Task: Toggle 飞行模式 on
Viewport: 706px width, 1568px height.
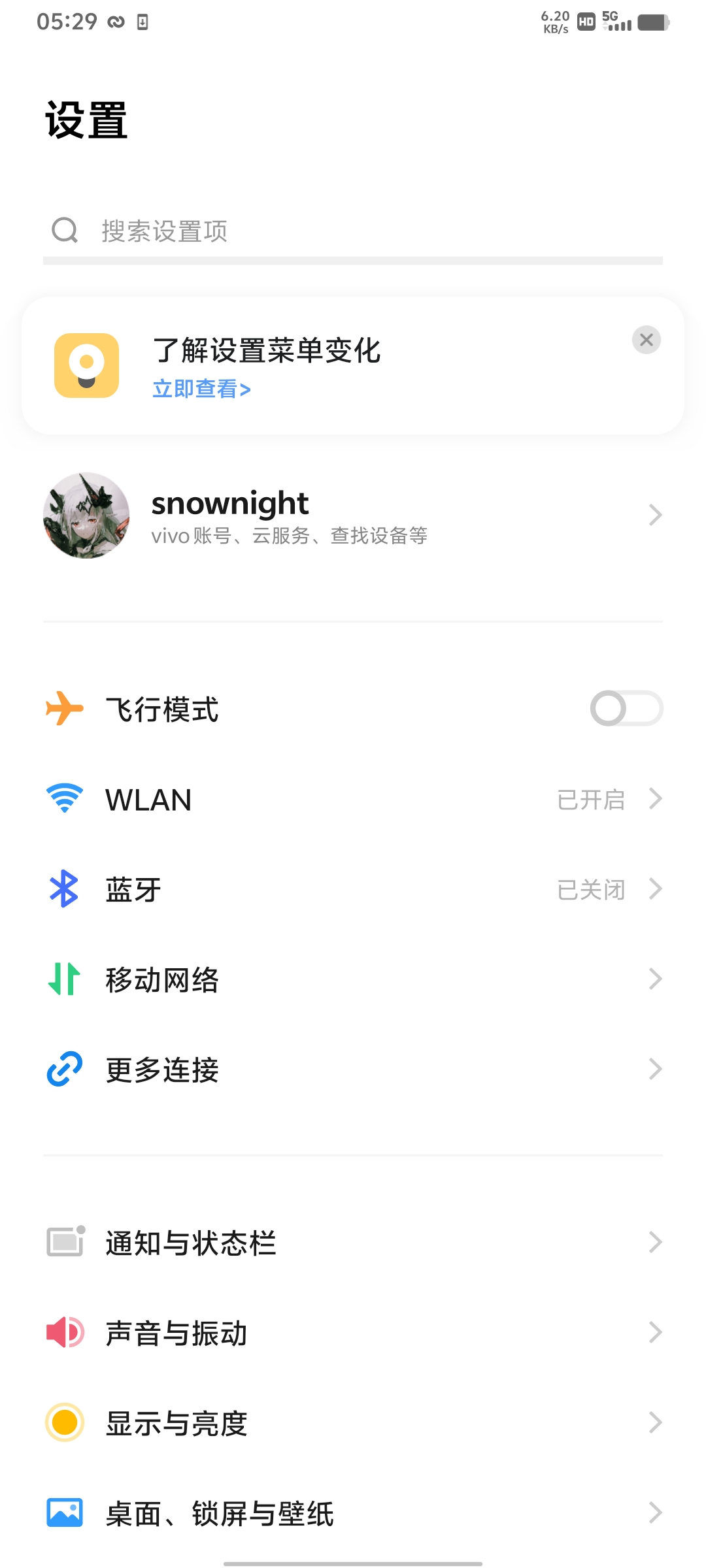Action: 626,709
